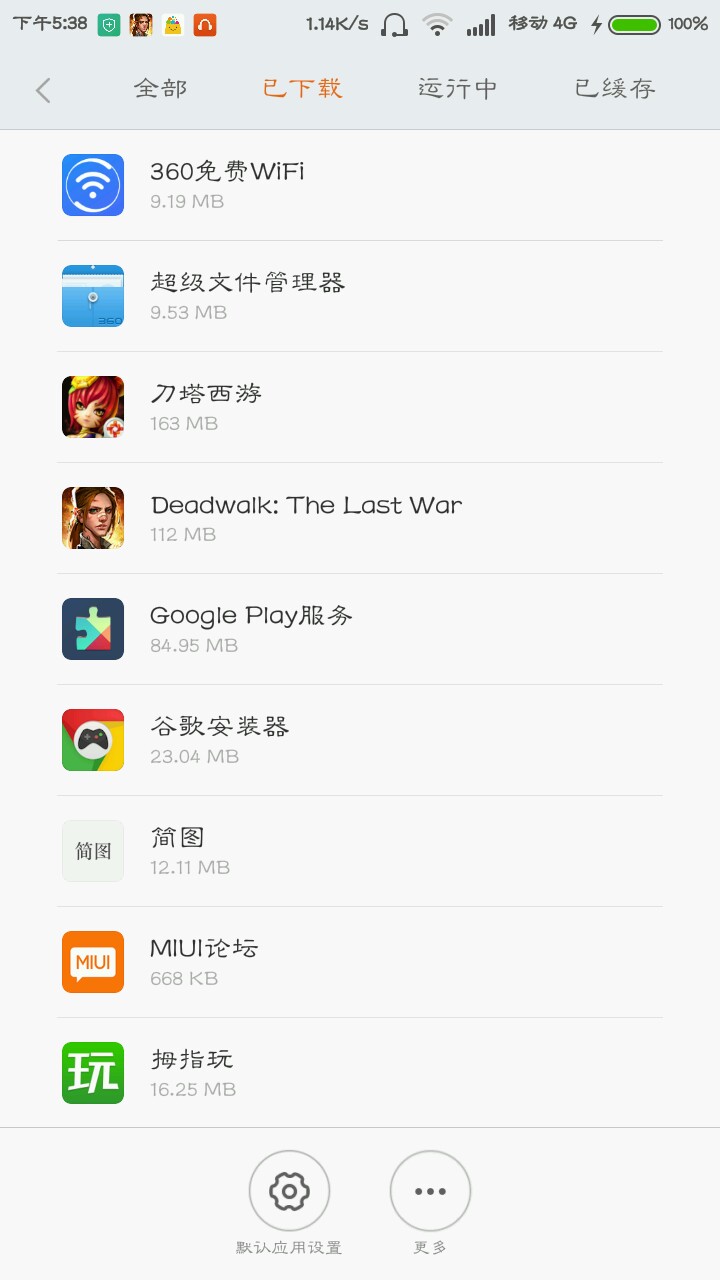
Task: Switch to the 运行中 tab
Action: 457,89
